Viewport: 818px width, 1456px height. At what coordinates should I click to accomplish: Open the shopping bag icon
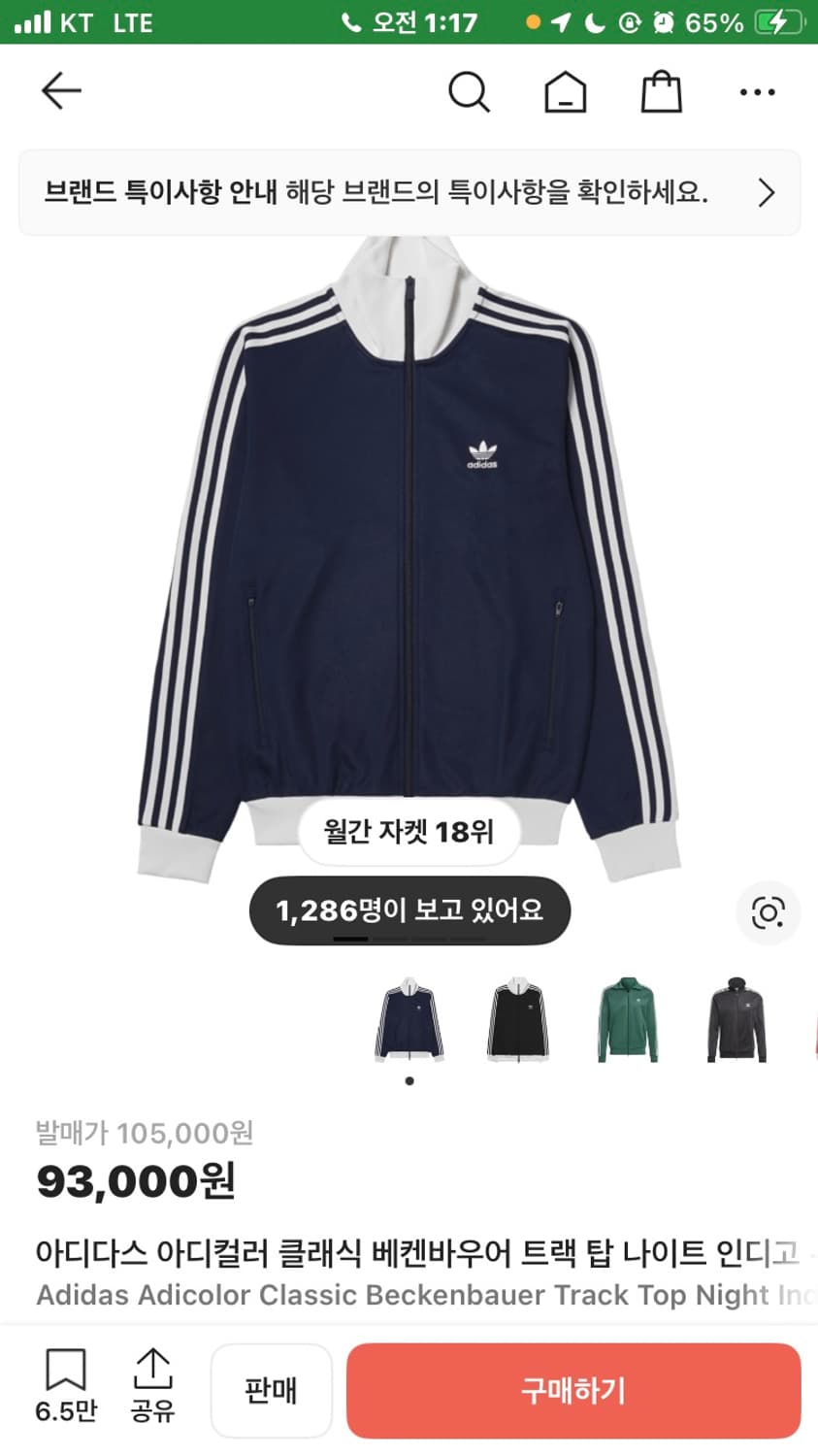(661, 91)
